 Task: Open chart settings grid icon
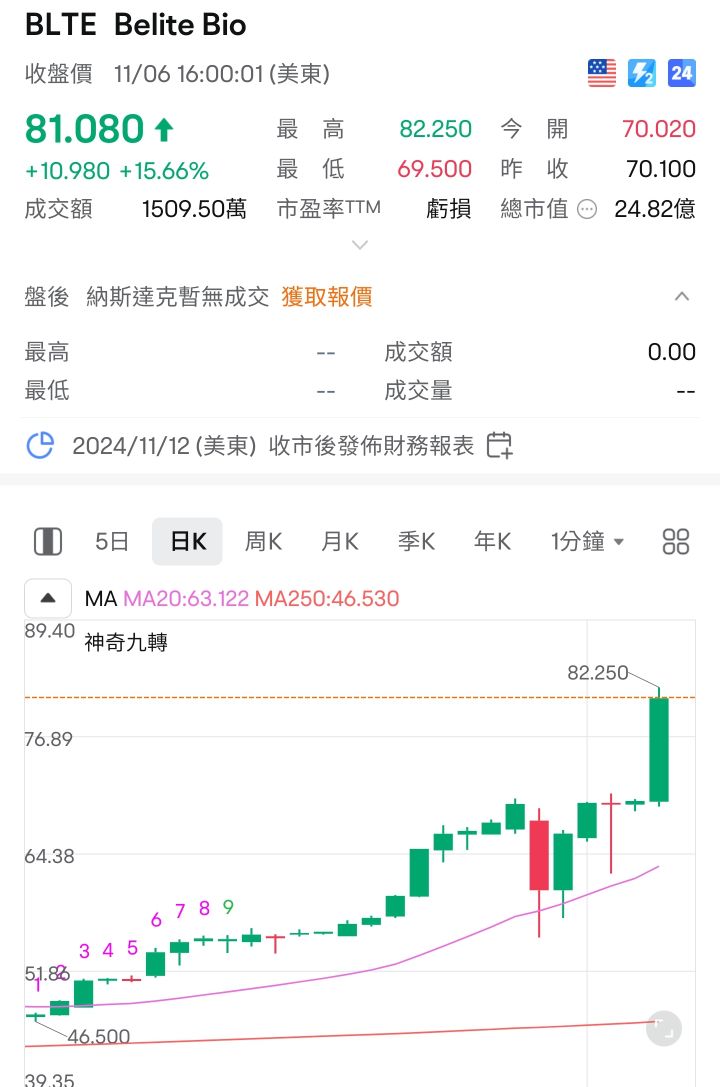tap(676, 542)
